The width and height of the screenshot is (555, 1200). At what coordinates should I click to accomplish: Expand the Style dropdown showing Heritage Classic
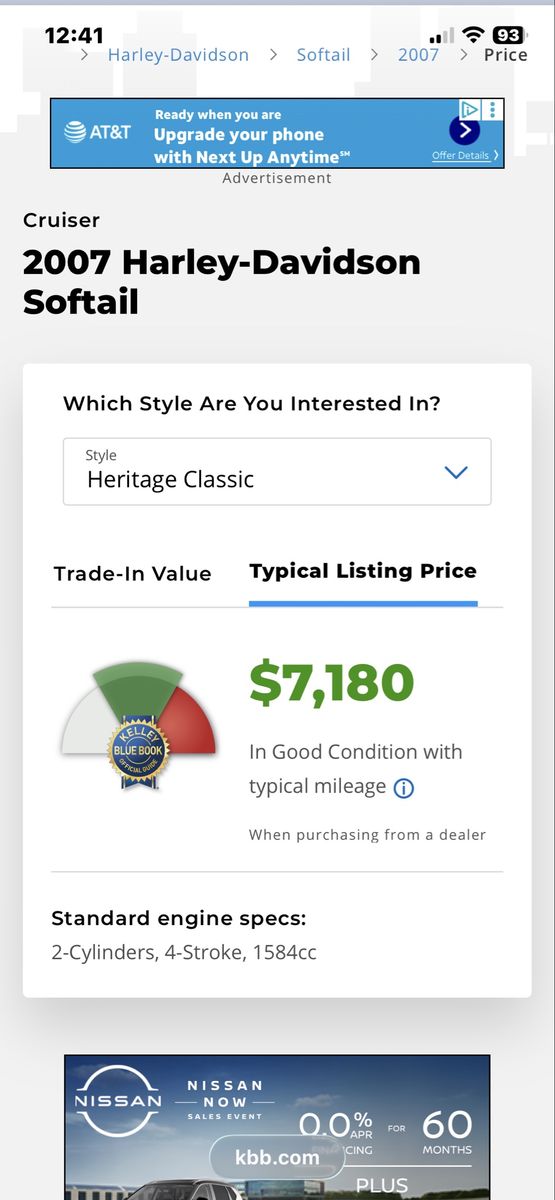tap(277, 471)
